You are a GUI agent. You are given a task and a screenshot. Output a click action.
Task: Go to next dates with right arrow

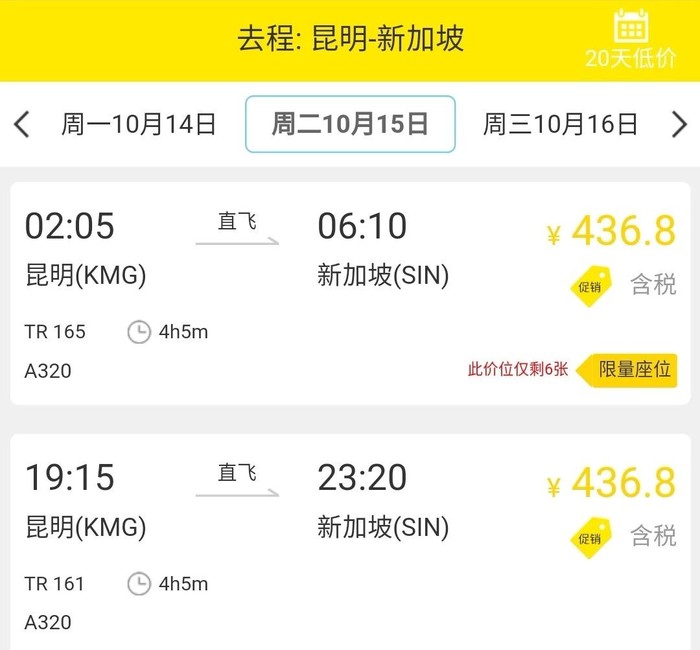(679, 124)
